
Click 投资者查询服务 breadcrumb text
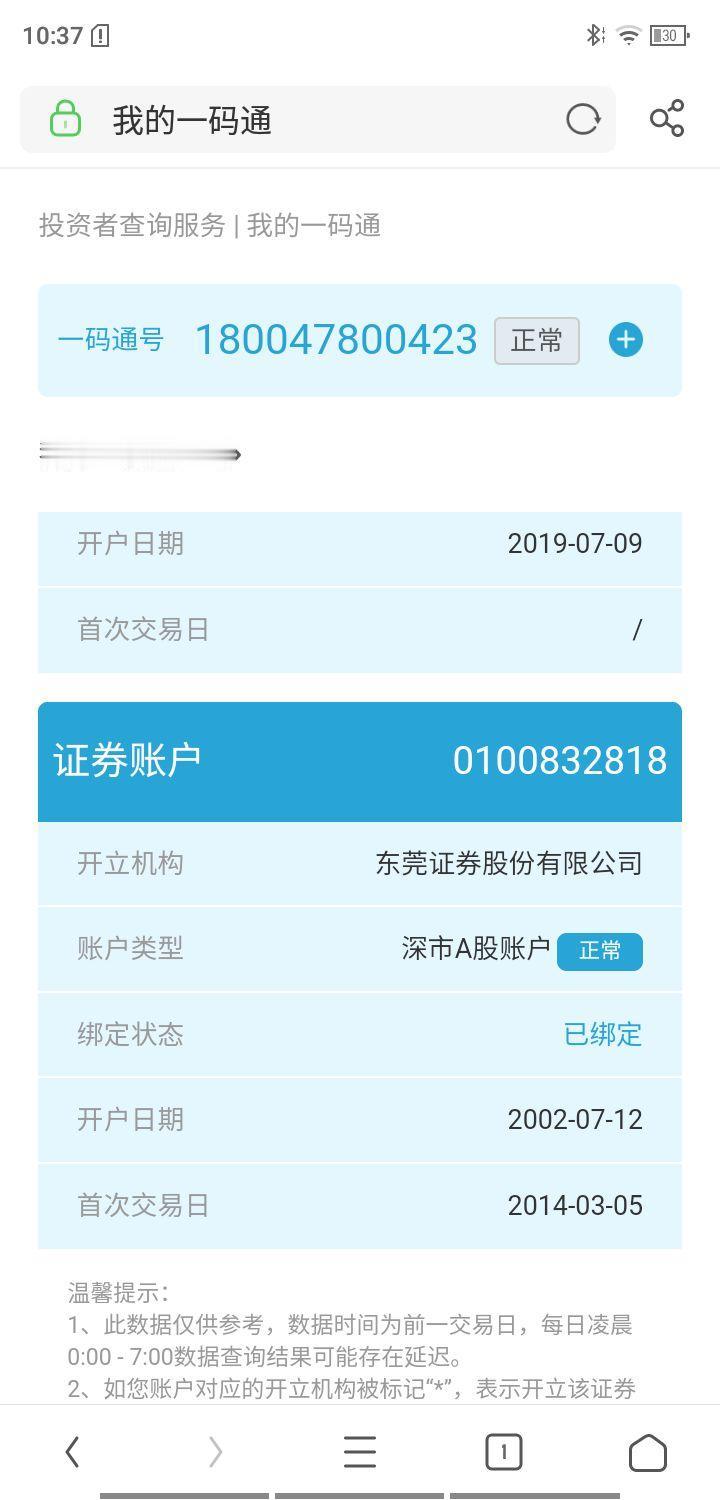[x=131, y=226]
